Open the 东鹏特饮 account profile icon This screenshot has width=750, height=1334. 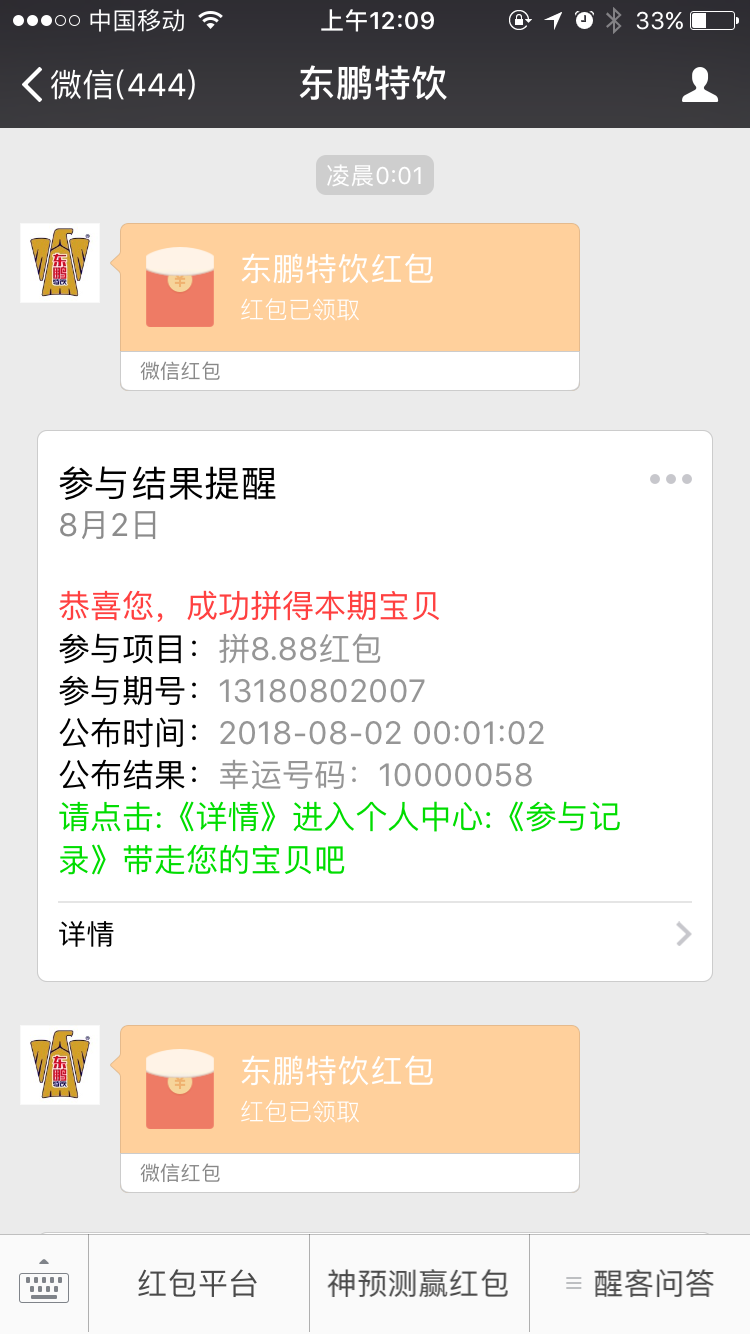[x=700, y=85]
